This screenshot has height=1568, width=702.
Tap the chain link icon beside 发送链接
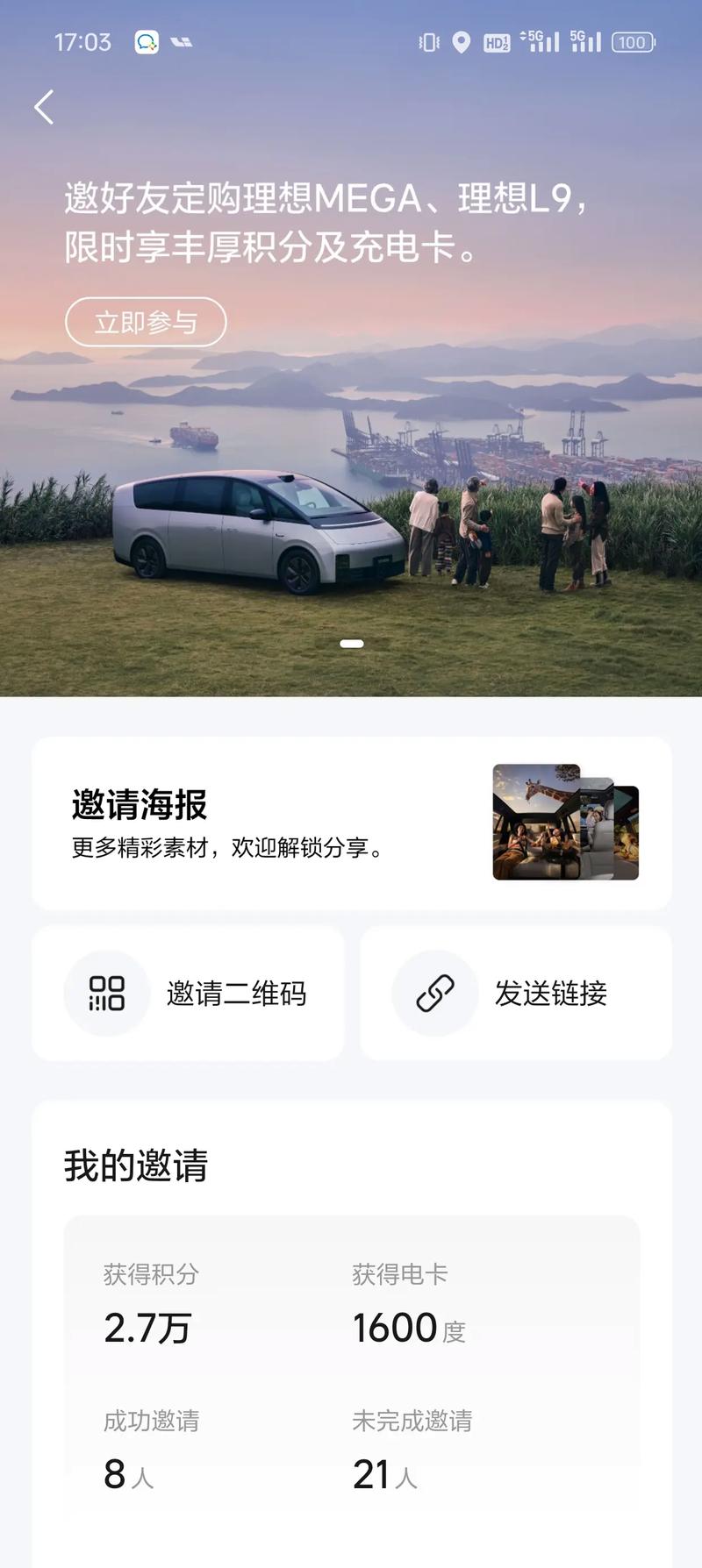coord(433,993)
